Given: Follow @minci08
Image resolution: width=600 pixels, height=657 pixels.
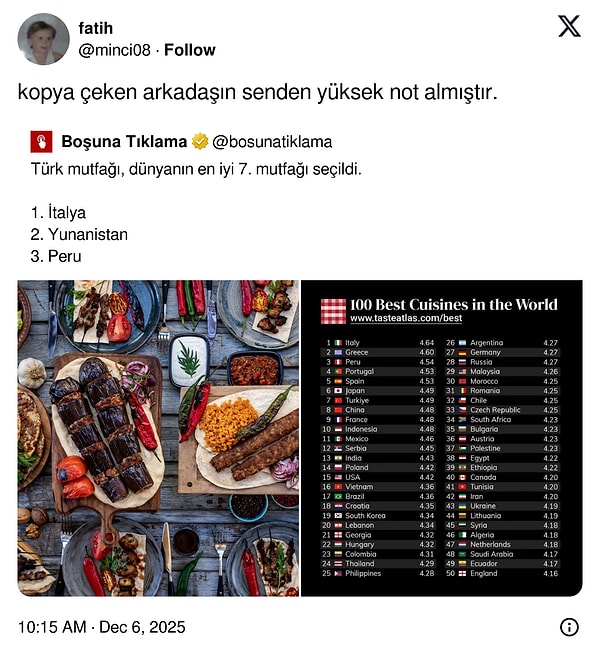Looking at the screenshot, I should coord(190,50).
